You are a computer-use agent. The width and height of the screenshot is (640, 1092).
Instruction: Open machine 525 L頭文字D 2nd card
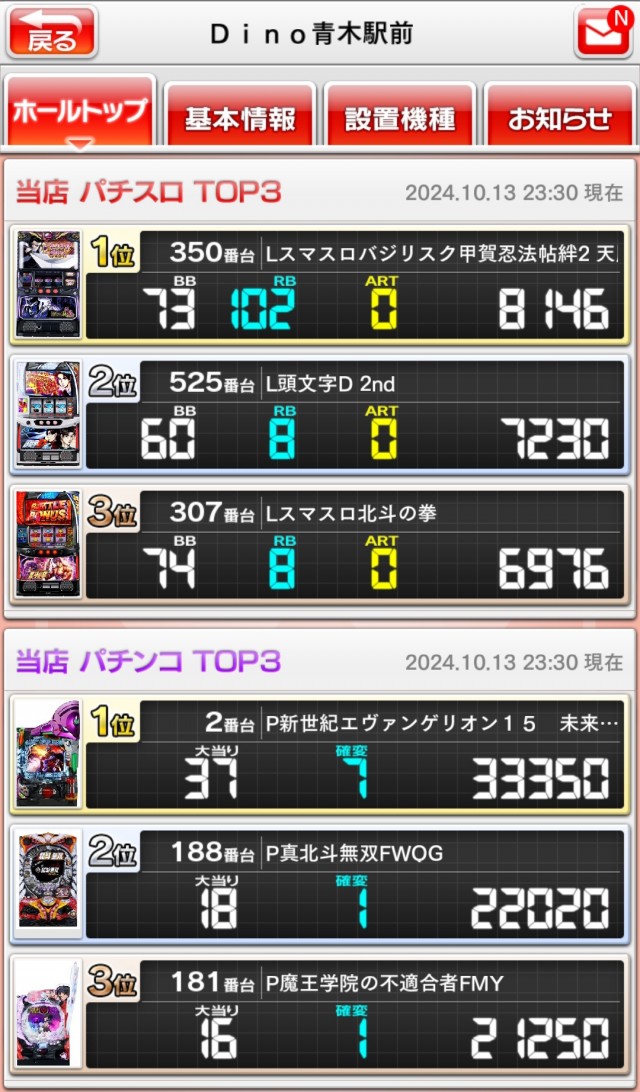click(320, 414)
